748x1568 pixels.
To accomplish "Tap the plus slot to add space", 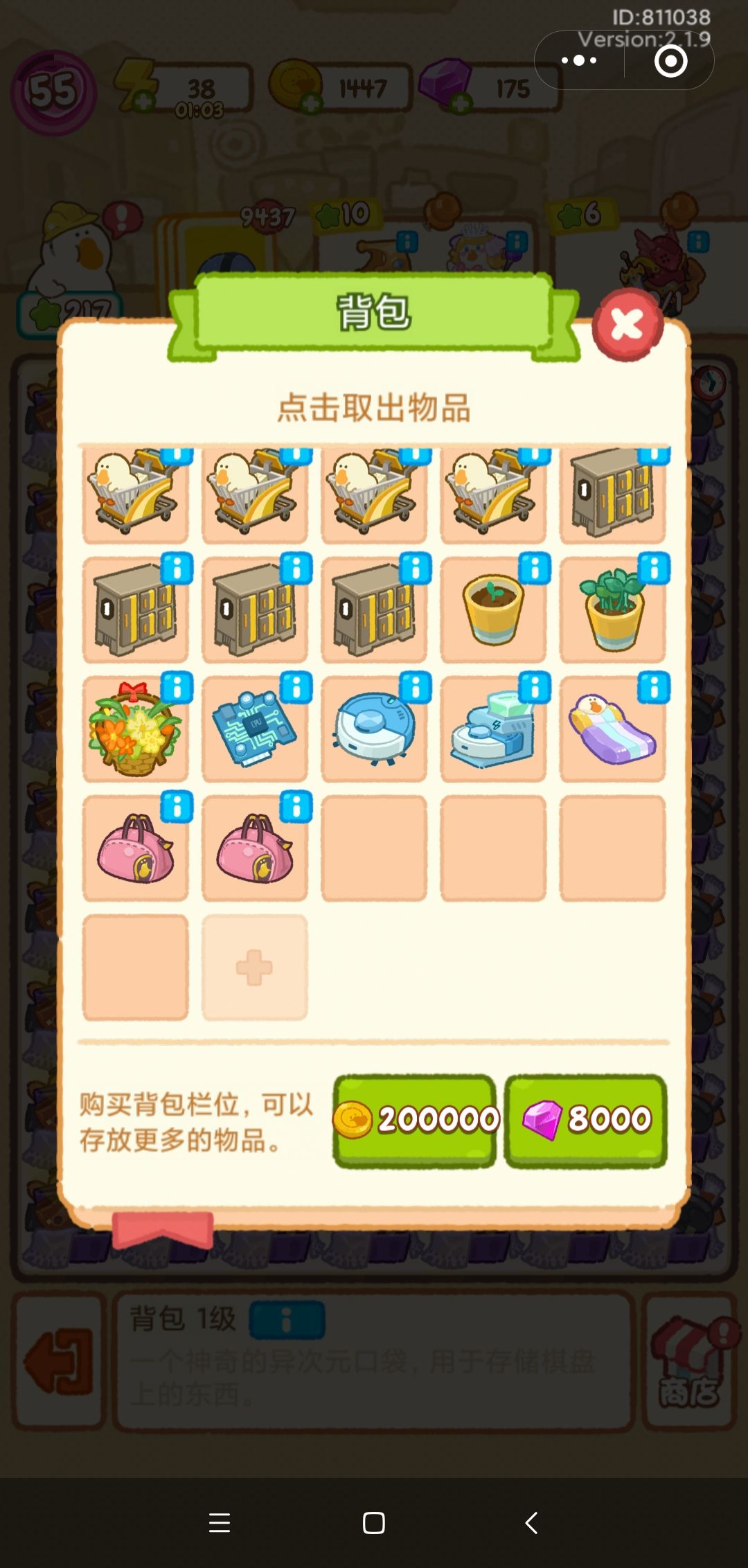I will (254, 968).
